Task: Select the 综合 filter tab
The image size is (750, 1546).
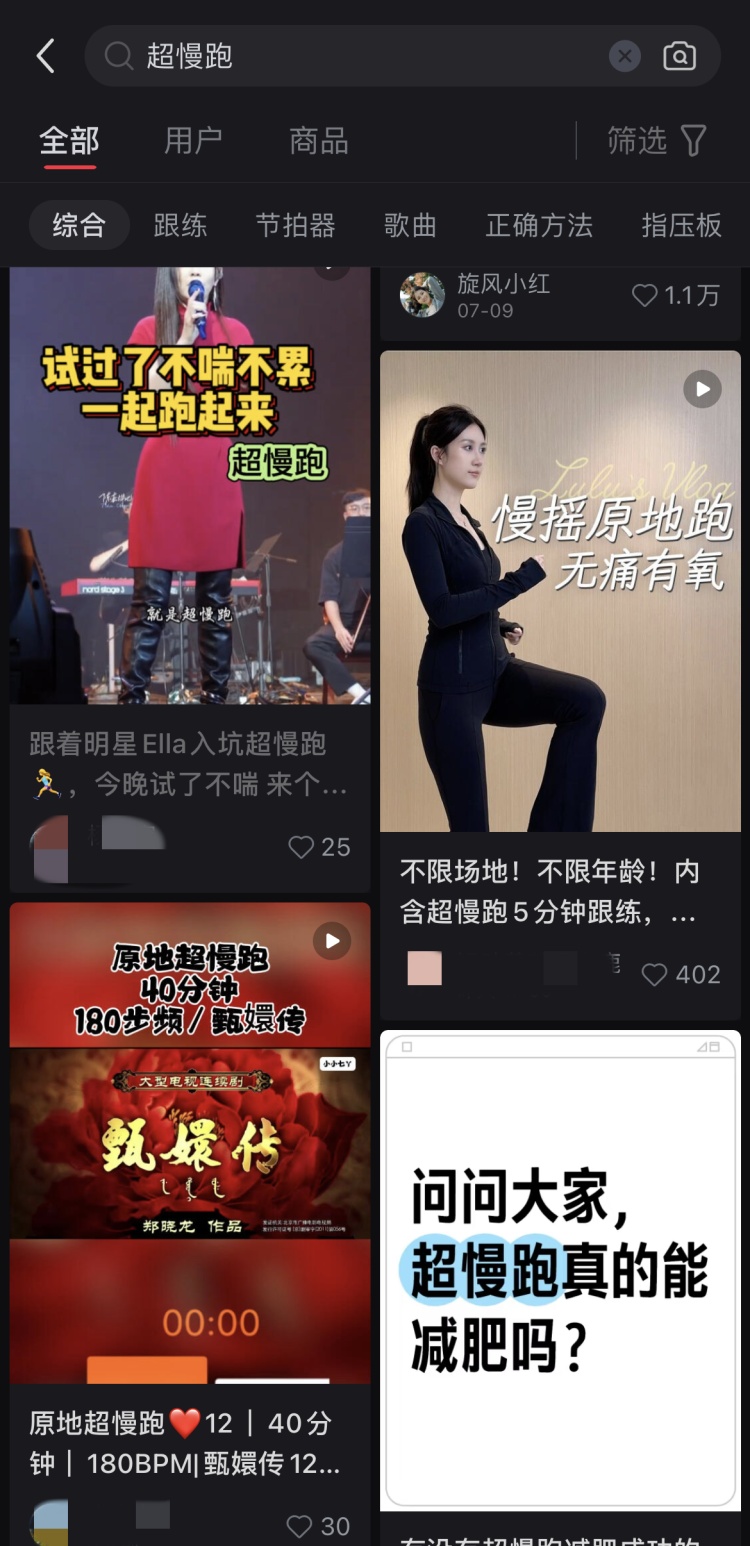Action: click(78, 226)
